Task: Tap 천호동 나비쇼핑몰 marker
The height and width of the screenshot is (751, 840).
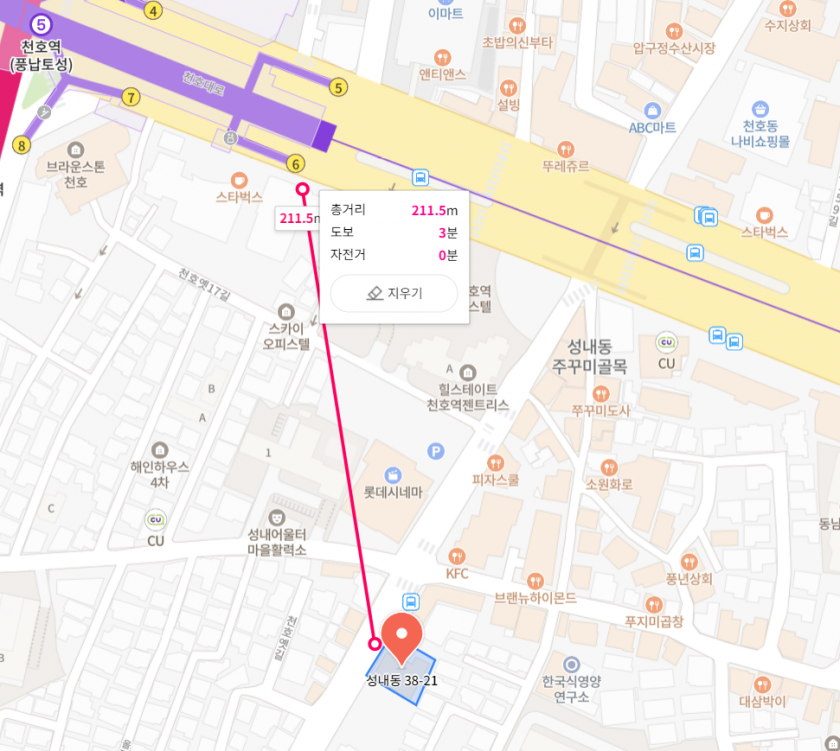Action: tap(760, 108)
